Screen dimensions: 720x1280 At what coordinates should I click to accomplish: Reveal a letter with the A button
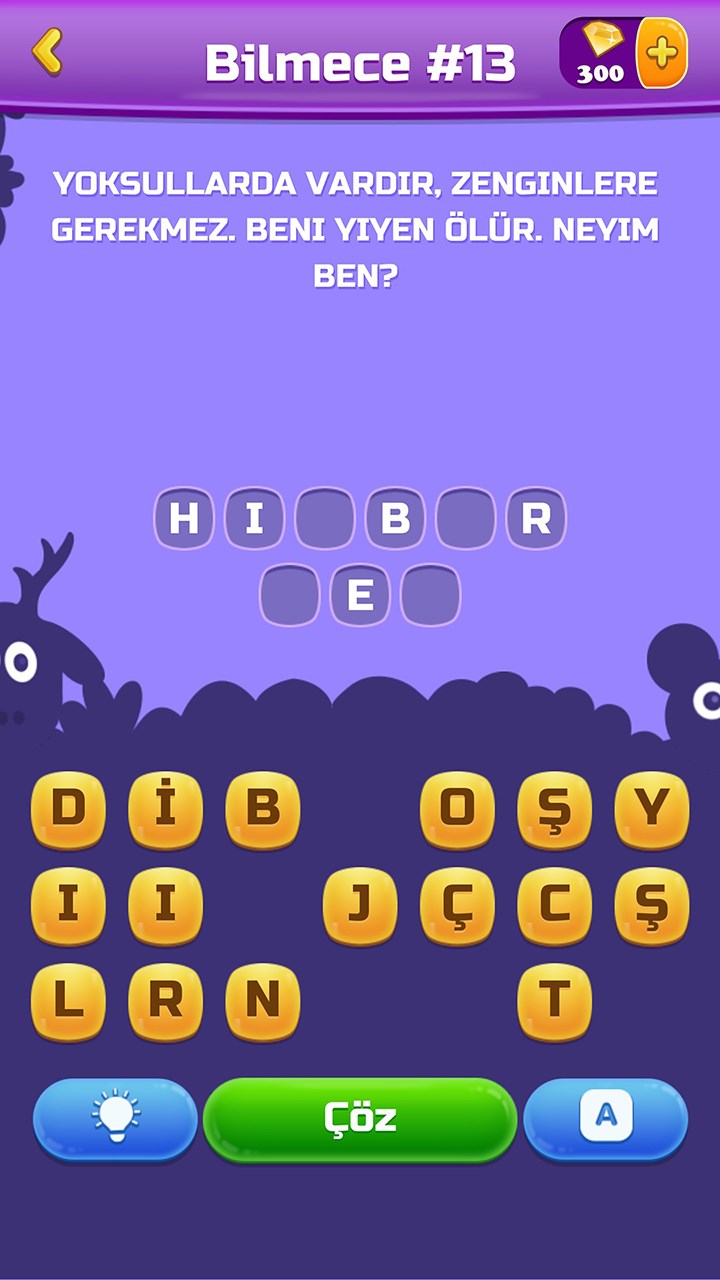[x=606, y=1119]
